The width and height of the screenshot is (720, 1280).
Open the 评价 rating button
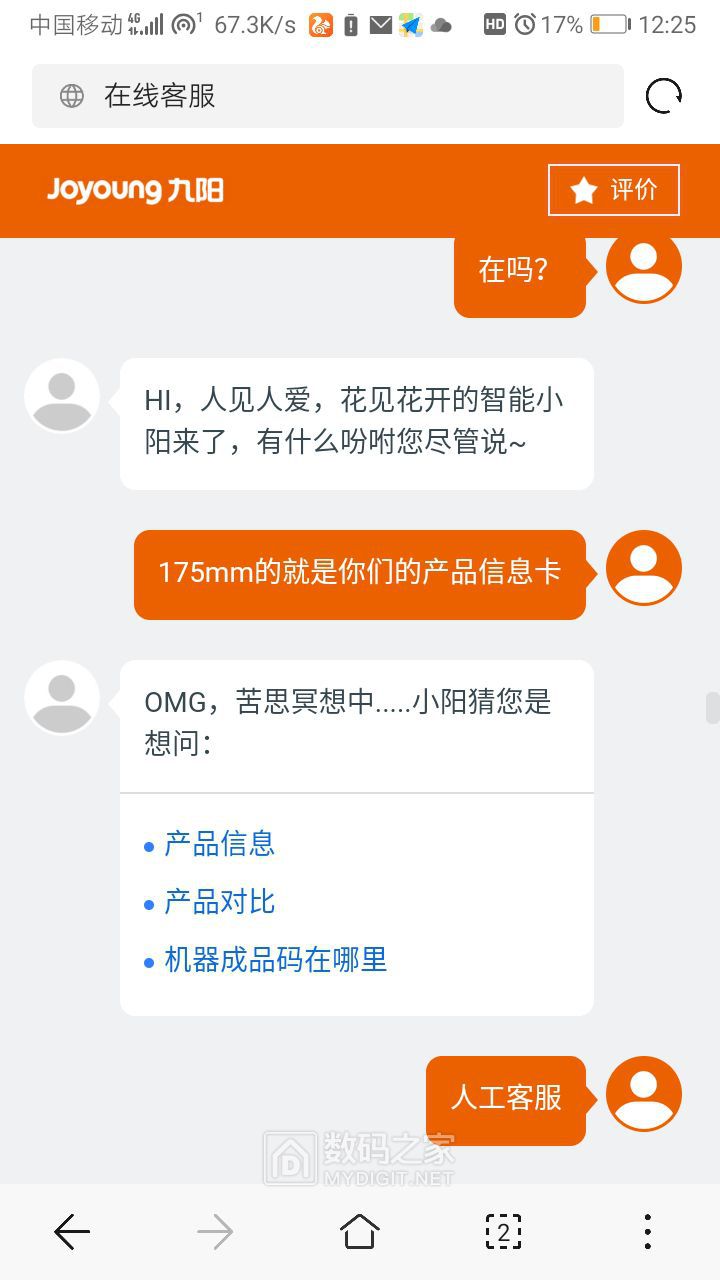614,190
